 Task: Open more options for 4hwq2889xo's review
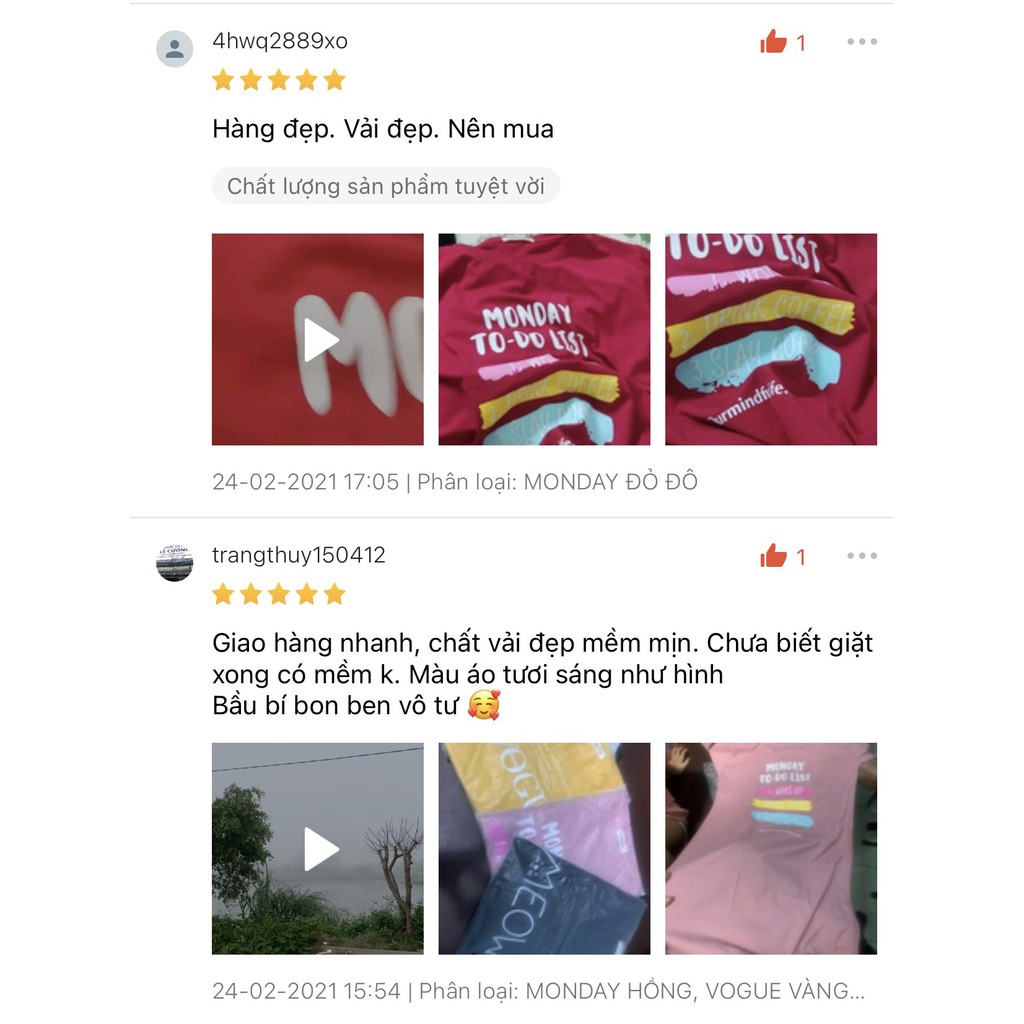pyautogui.click(x=861, y=42)
